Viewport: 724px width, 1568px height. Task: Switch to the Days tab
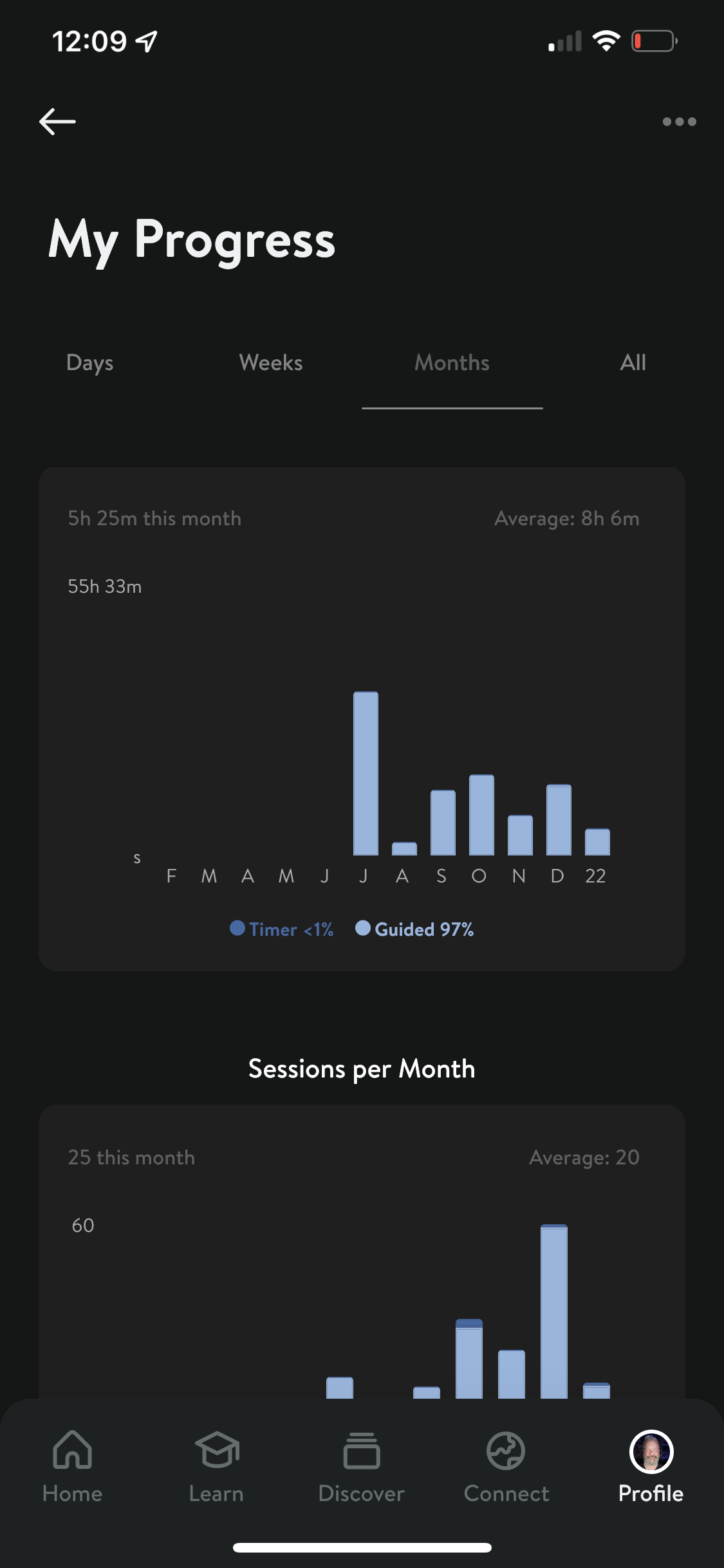coord(90,363)
